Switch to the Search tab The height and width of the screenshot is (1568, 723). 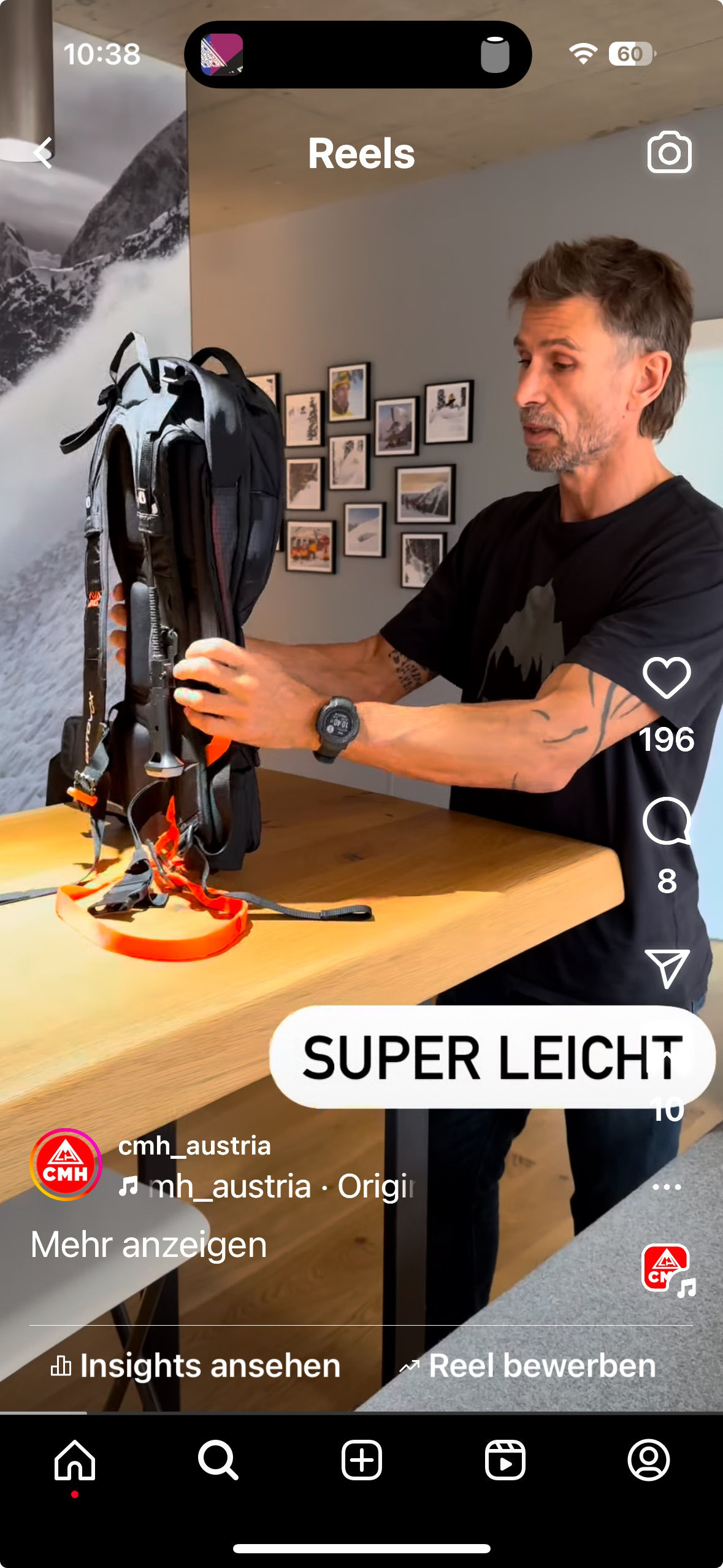[x=218, y=1460]
